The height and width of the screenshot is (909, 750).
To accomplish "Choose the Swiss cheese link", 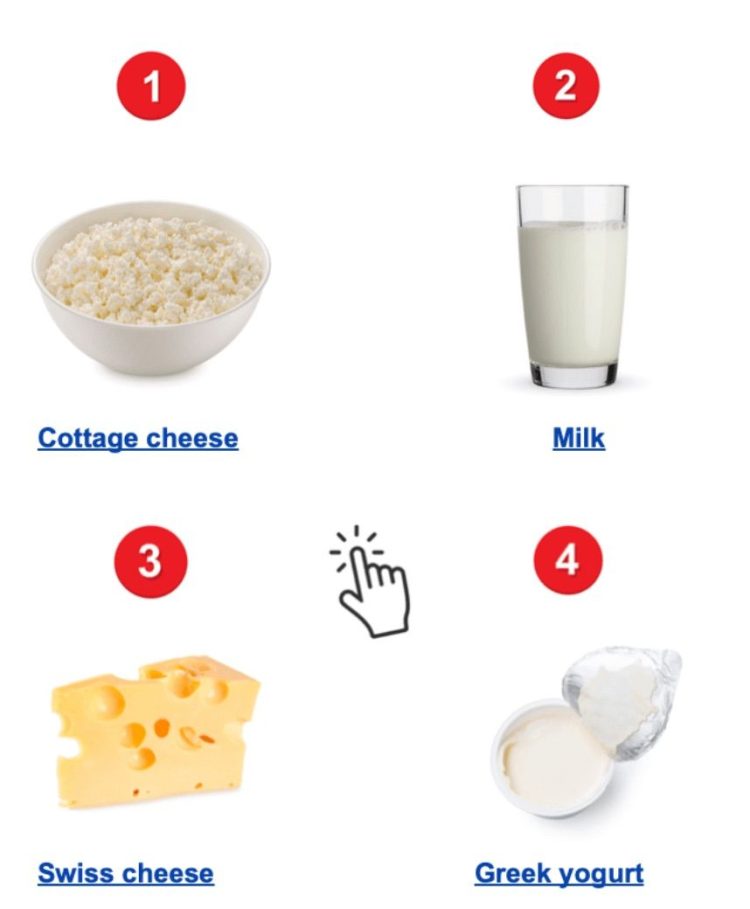I will tap(125, 873).
